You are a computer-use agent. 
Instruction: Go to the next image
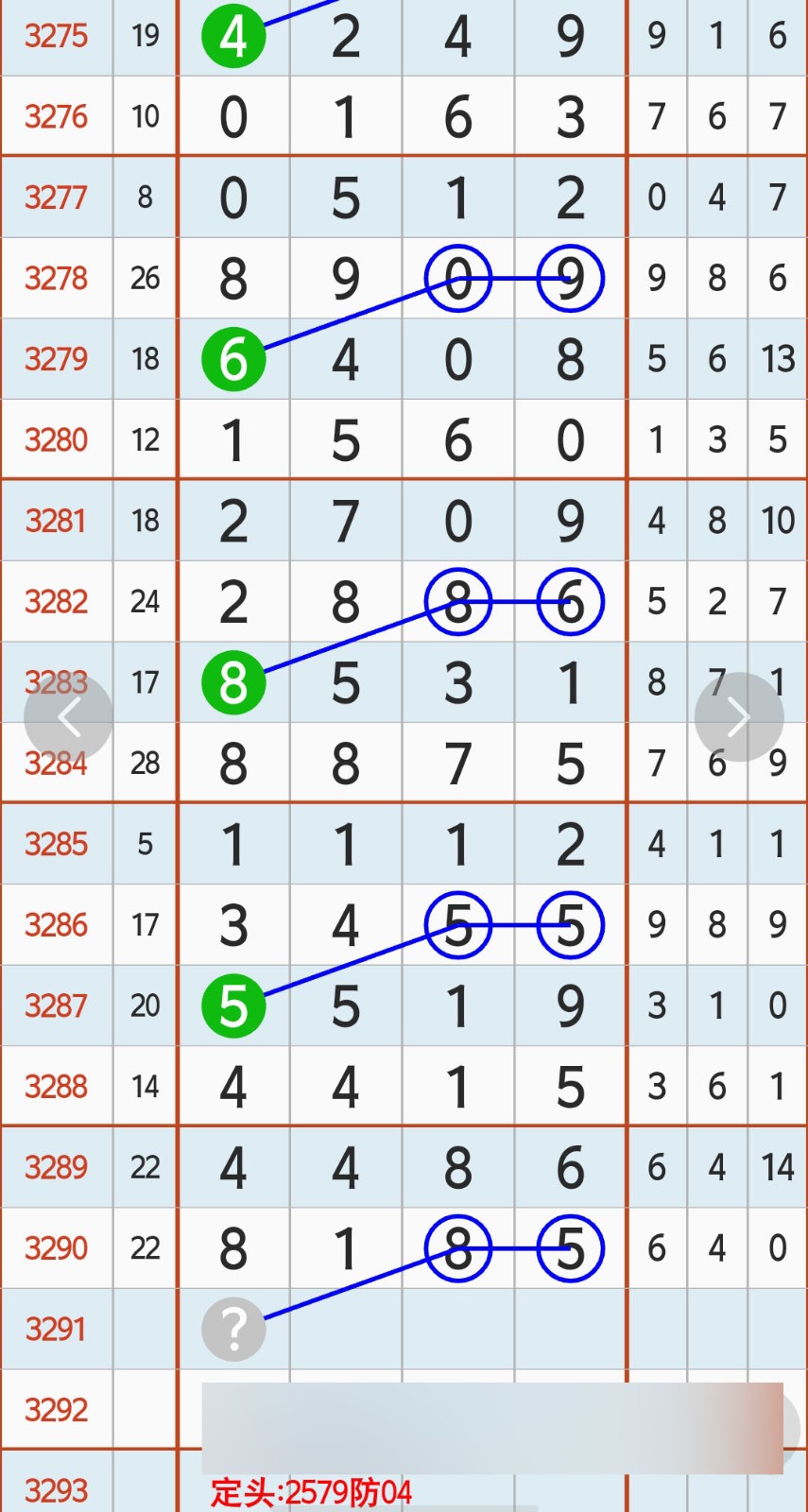(738, 717)
